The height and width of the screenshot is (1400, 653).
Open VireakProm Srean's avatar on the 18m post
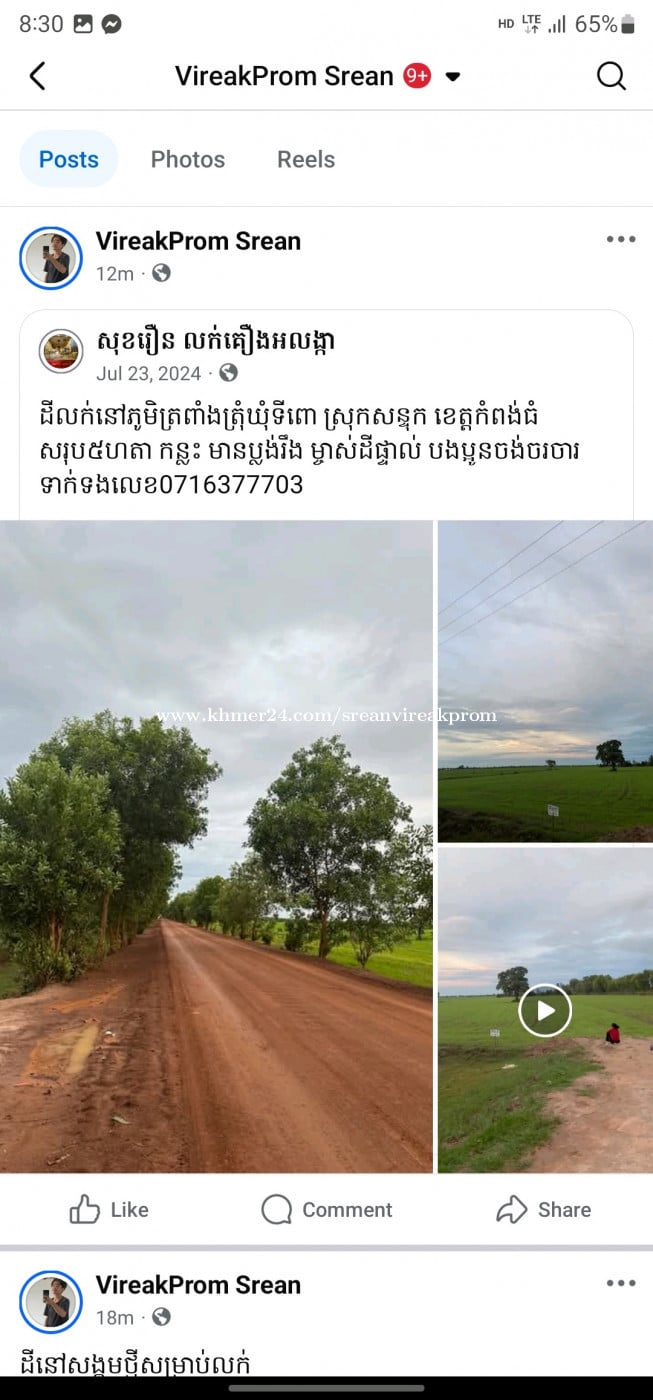tap(51, 1302)
